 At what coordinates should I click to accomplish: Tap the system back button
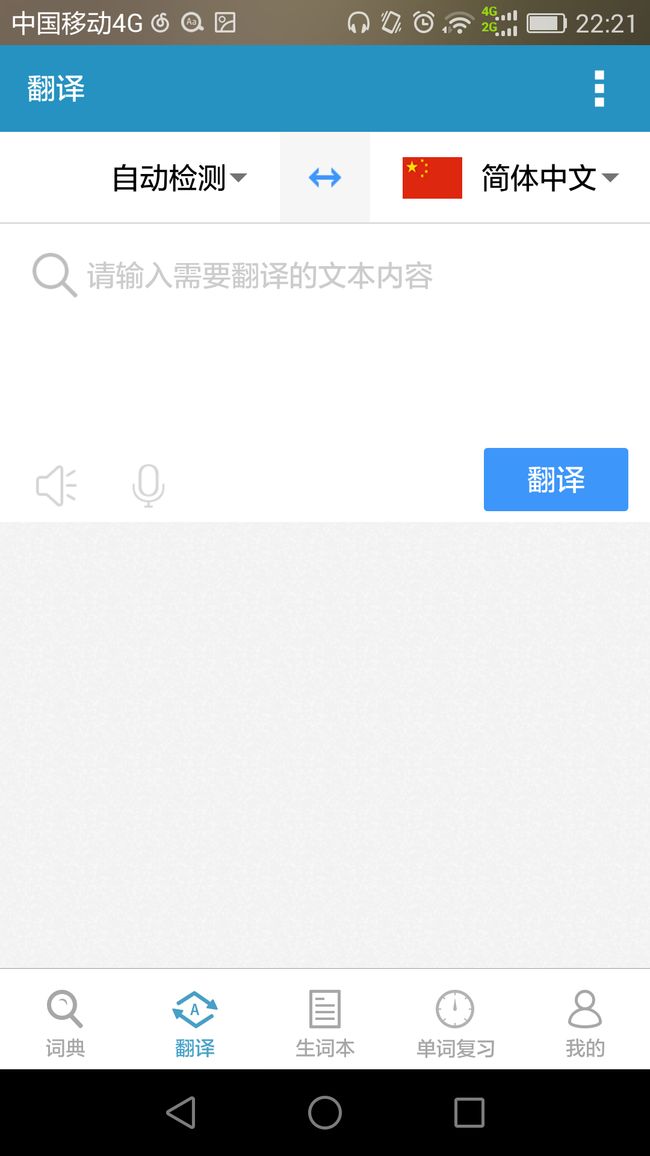(x=181, y=1113)
